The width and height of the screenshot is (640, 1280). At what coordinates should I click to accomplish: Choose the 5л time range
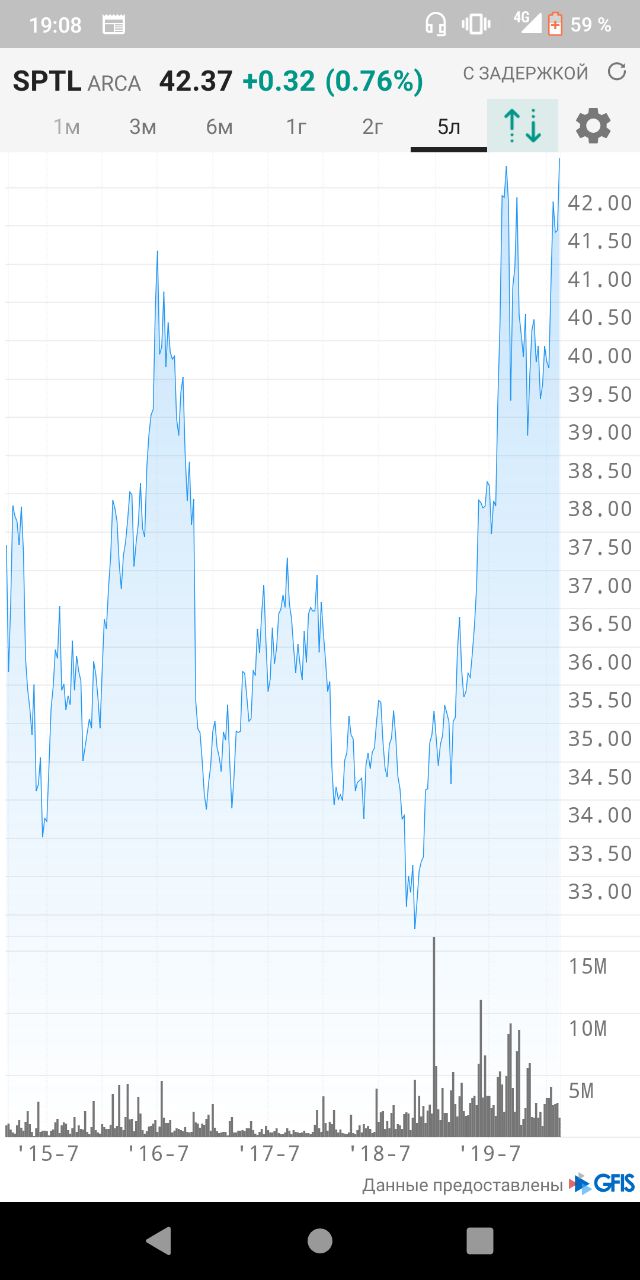(449, 127)
